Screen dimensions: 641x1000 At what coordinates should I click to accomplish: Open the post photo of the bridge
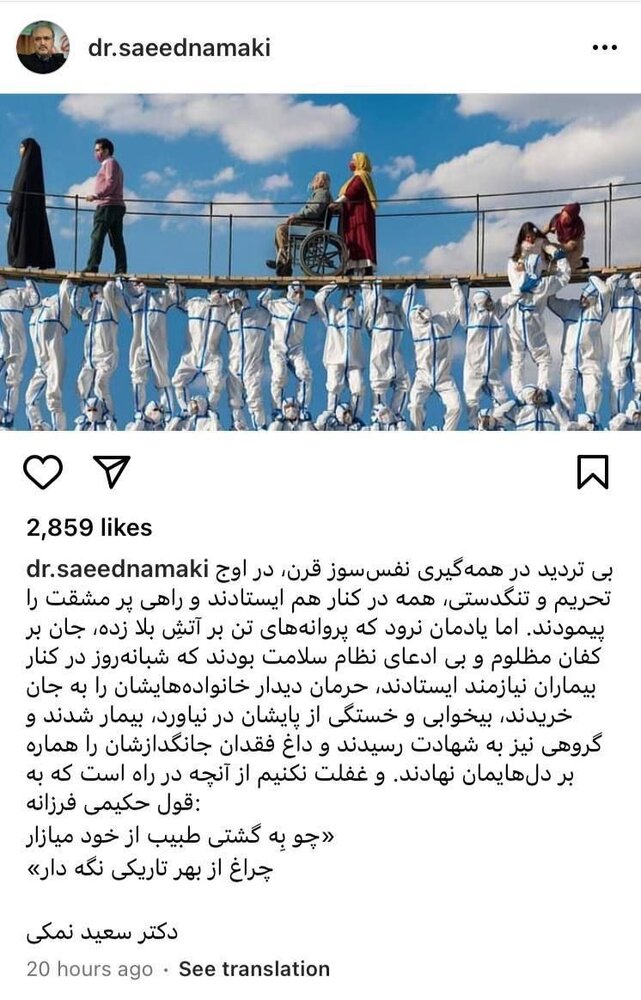pos(320,262)
